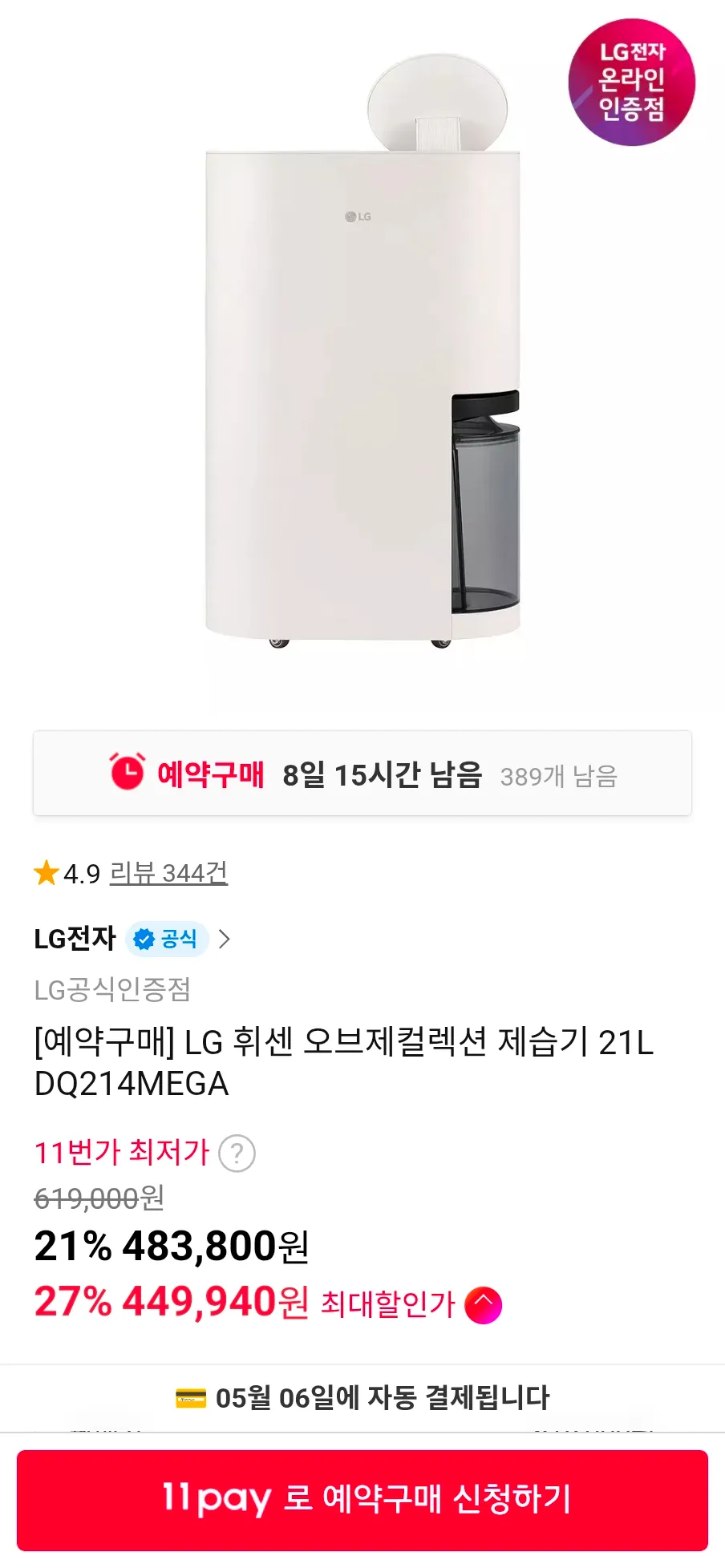Tap the 11pay 예약구매 신청하기 button
This screenshot has height=1568, width=725.
coord(362,1499)
